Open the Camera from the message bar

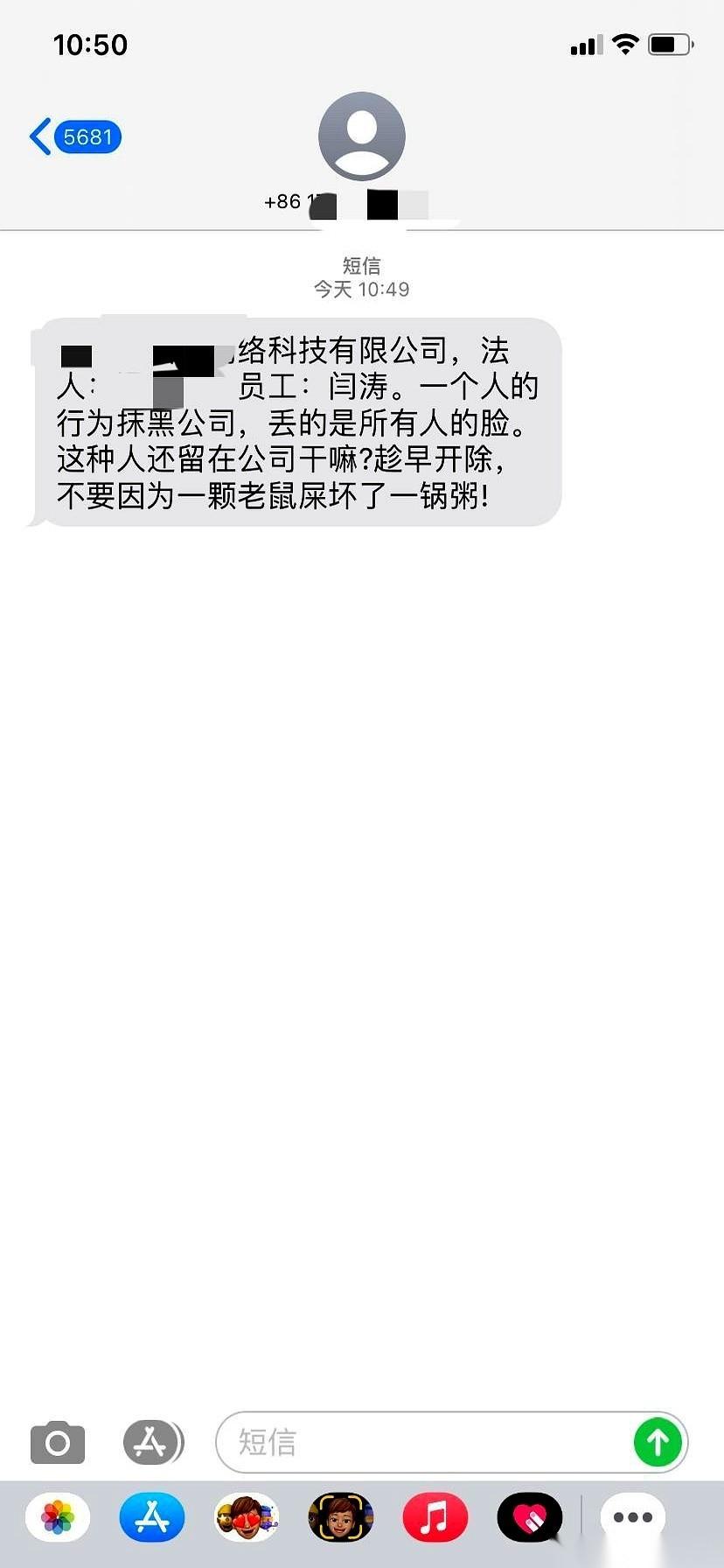click(x=57, y=1442)
